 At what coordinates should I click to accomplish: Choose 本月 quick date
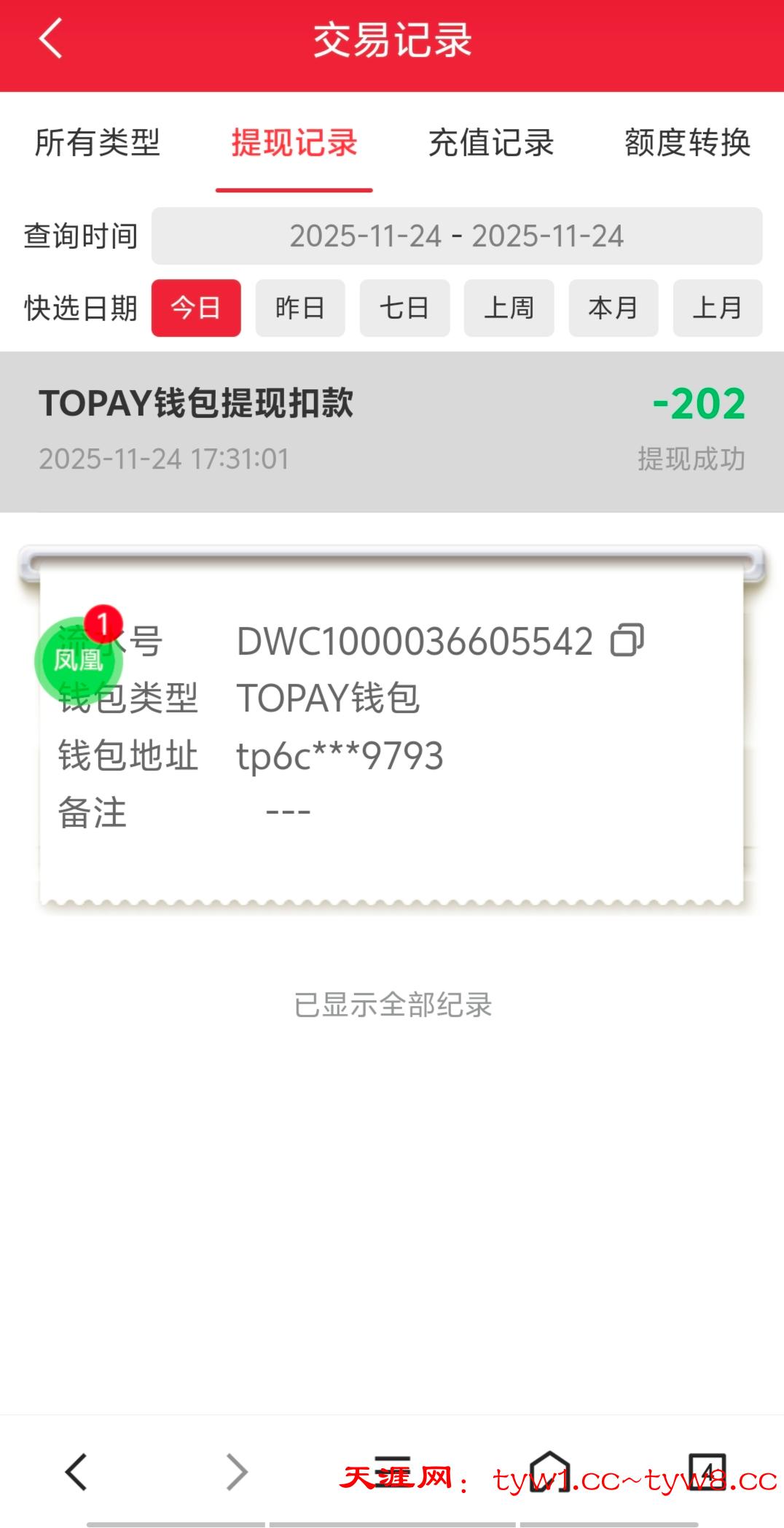pyautogui.click(x=613, y=308)
